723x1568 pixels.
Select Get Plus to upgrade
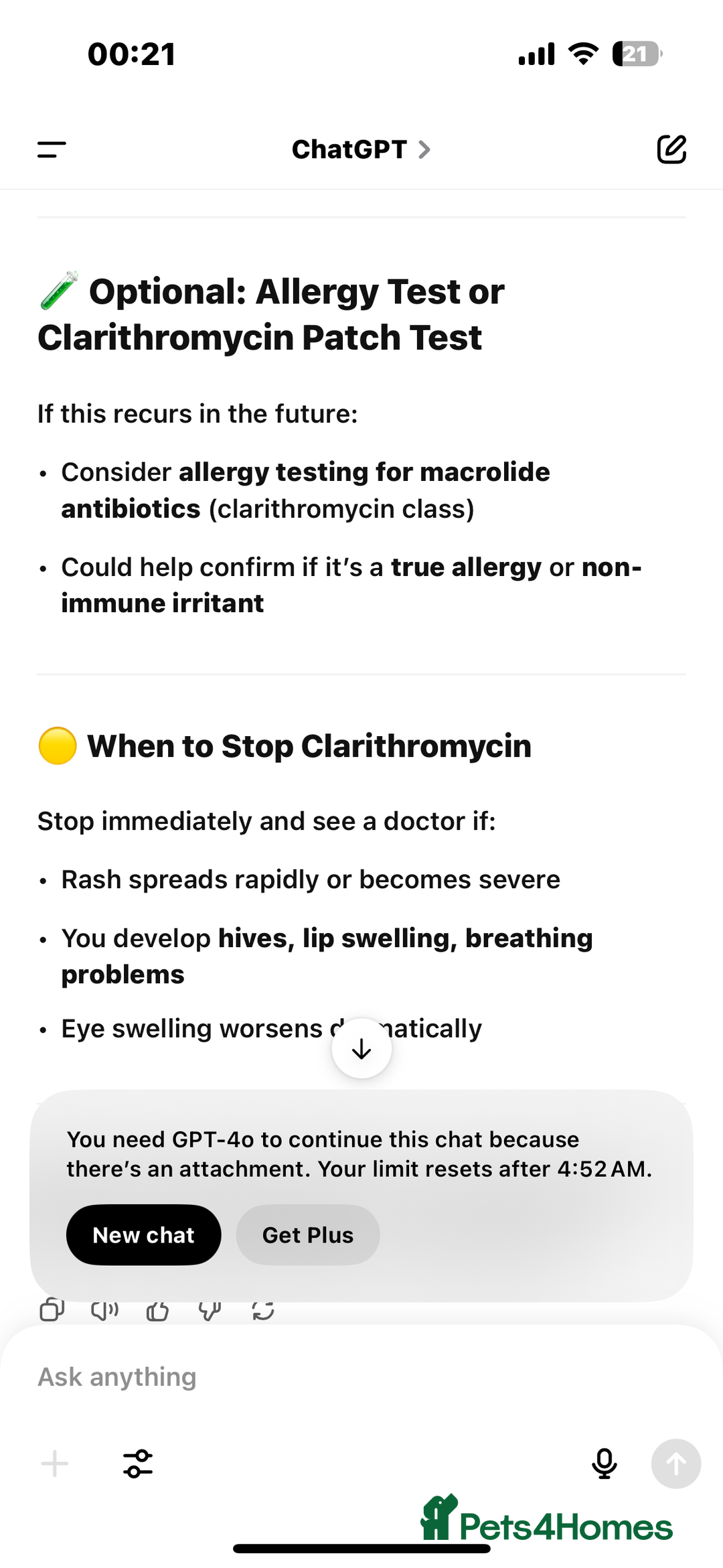point(307,1234)
